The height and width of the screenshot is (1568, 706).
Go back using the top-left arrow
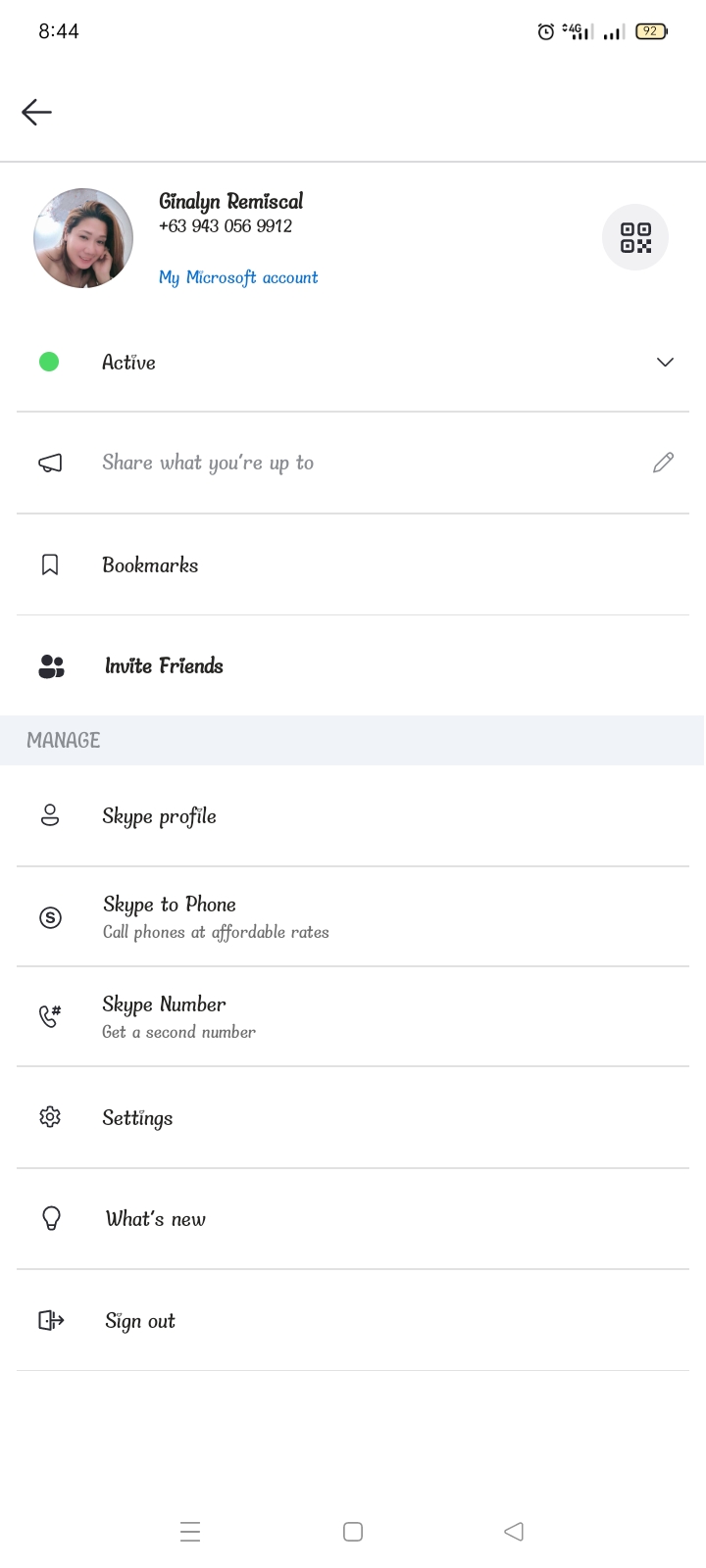[36, 112]
